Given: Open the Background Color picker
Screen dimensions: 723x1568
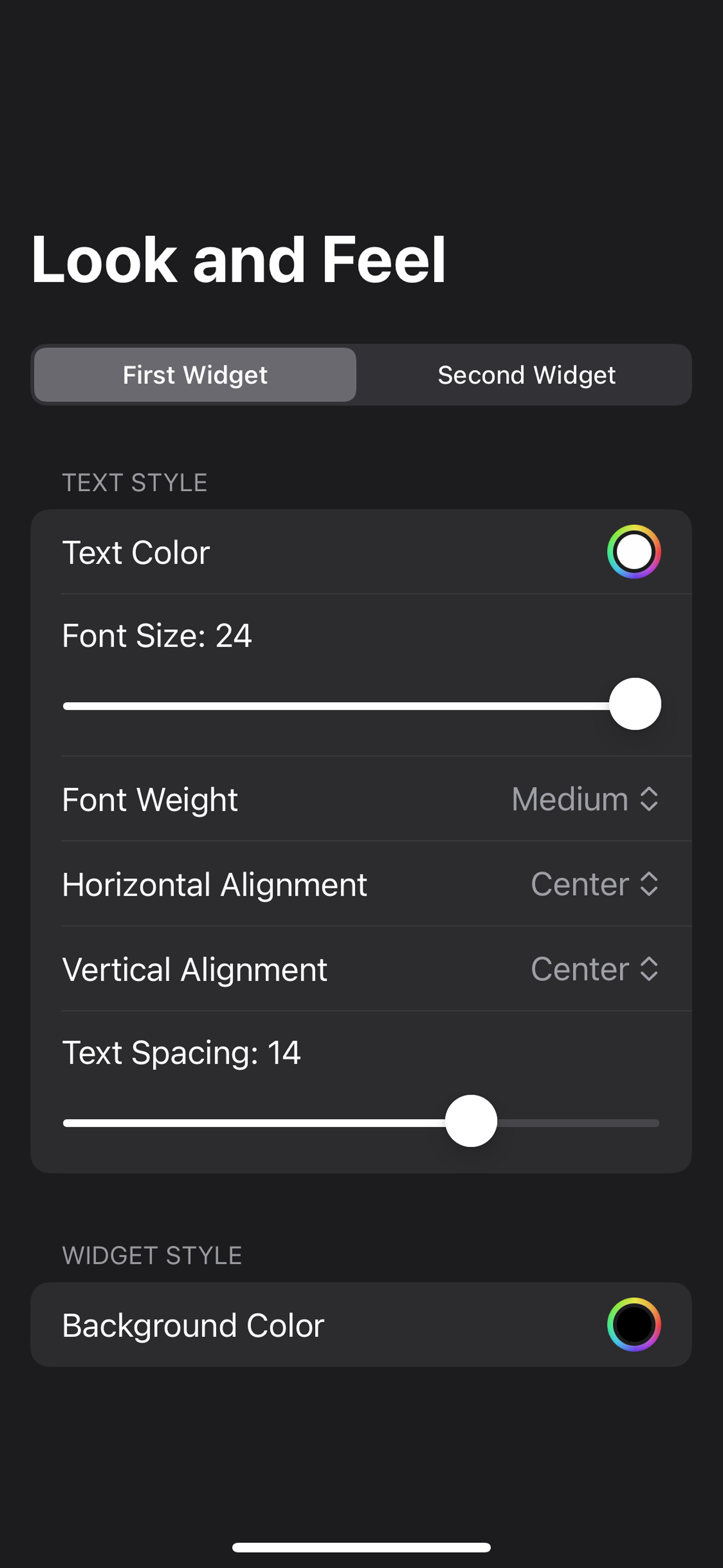Looking at the screenshot, I should (633, 1325).
